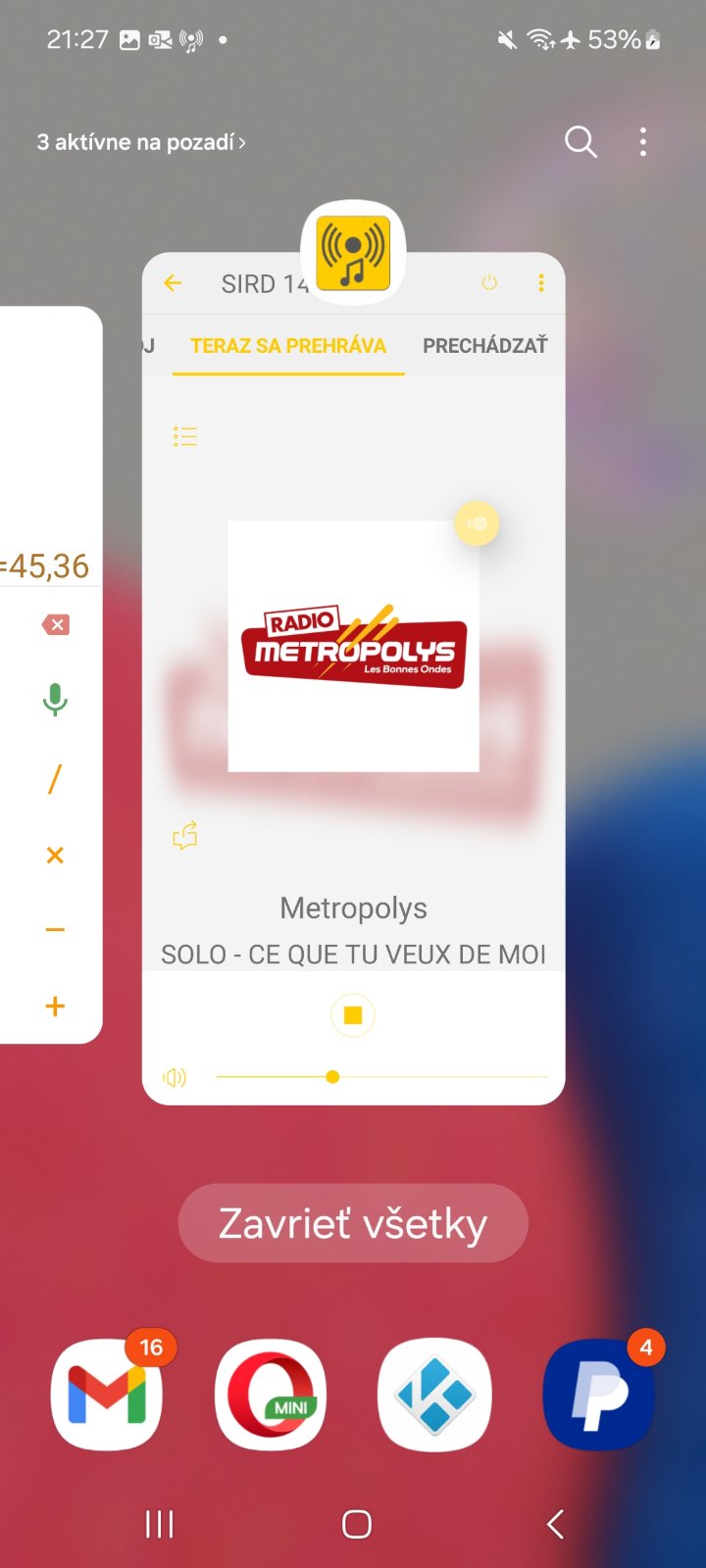Open recents overflow menu
The image size is (706, 1568).
[x=643, y=142]
